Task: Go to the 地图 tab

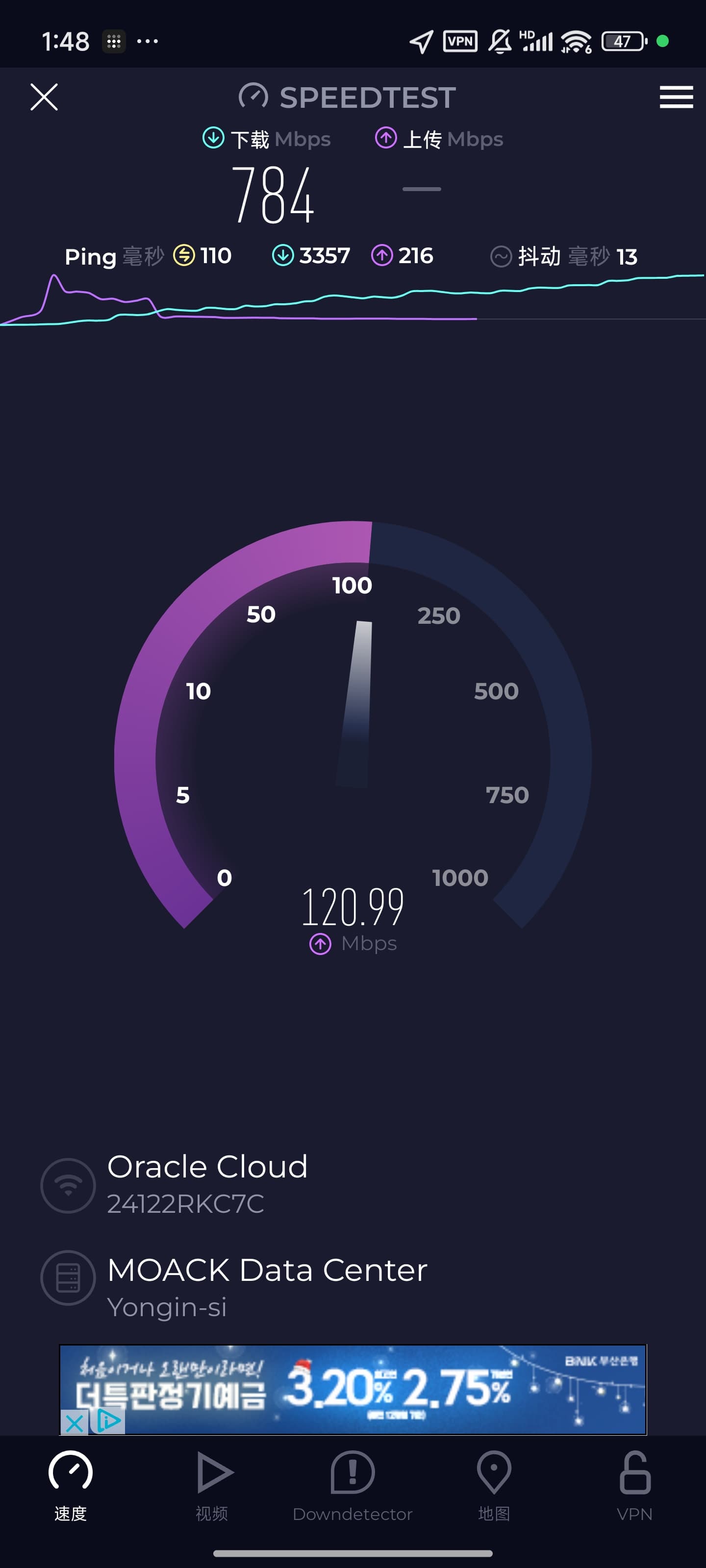Action: point(494,1486)
